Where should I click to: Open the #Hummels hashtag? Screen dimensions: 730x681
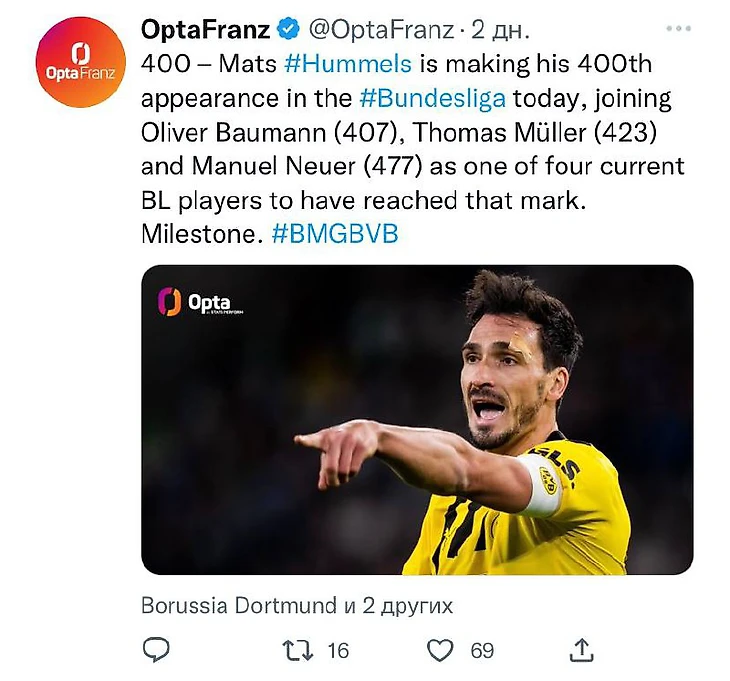[348, 64]
